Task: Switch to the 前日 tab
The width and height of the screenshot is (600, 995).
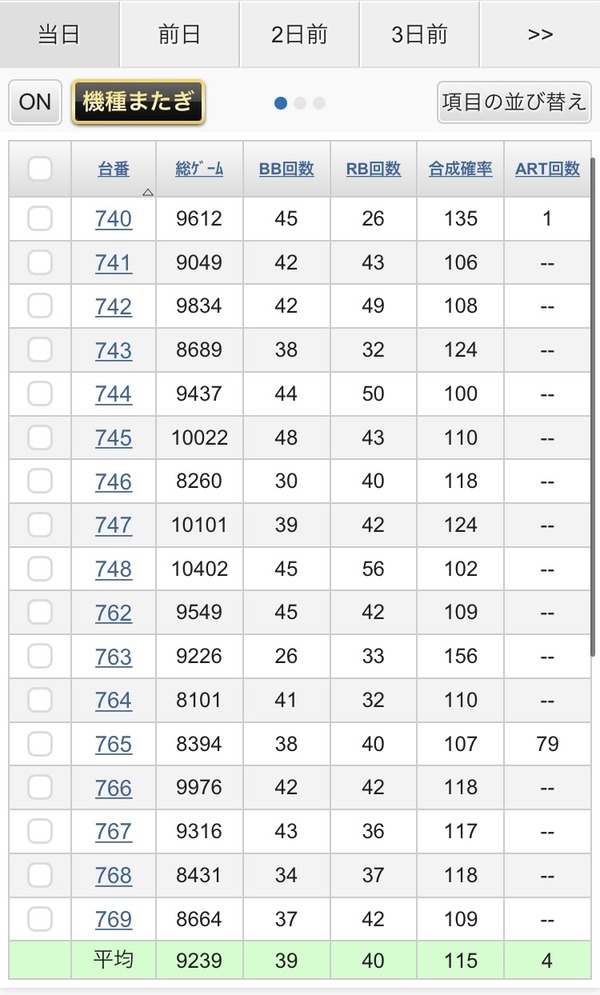Action: (x=179, y=34)
